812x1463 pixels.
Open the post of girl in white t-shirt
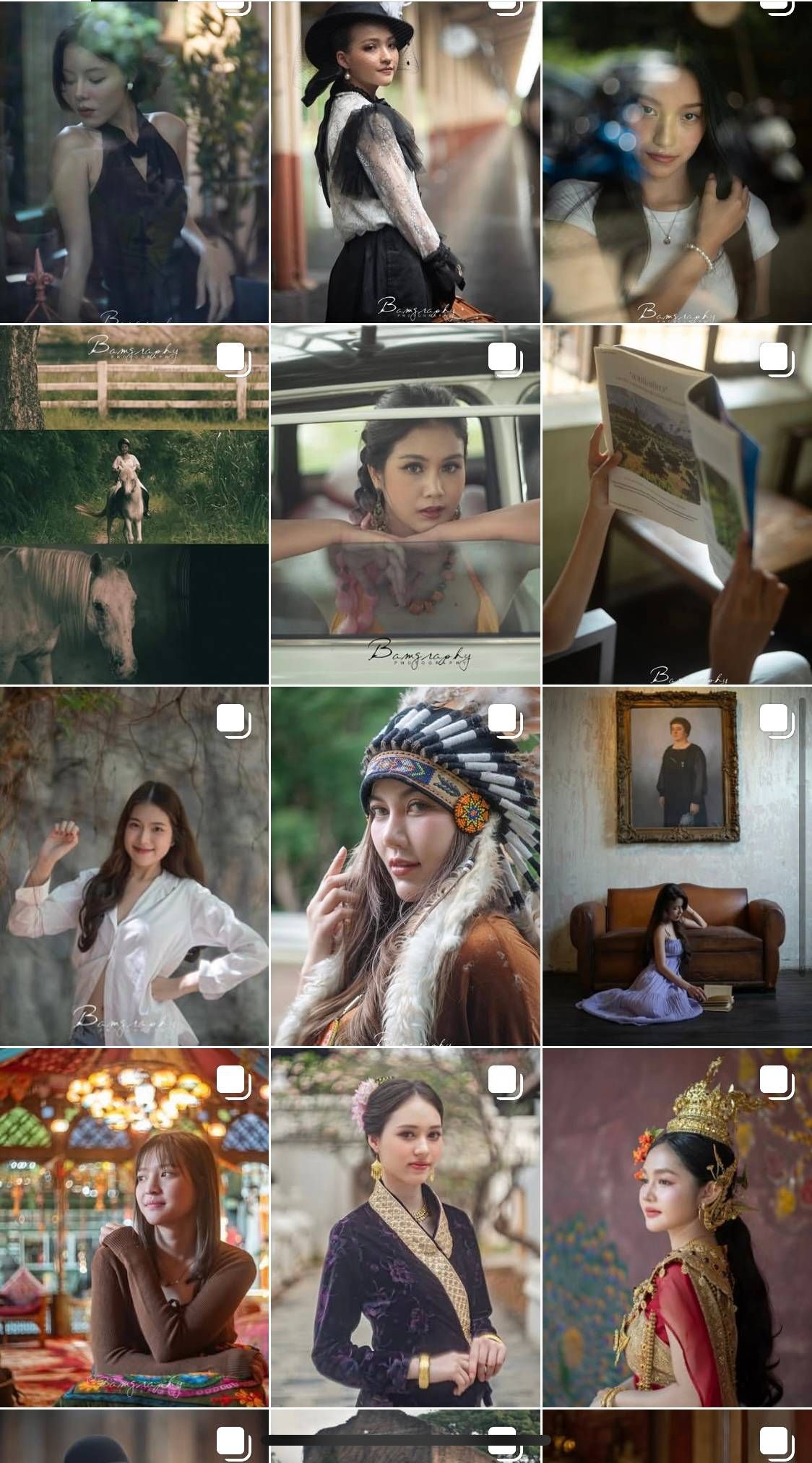[x=677, y=163]
